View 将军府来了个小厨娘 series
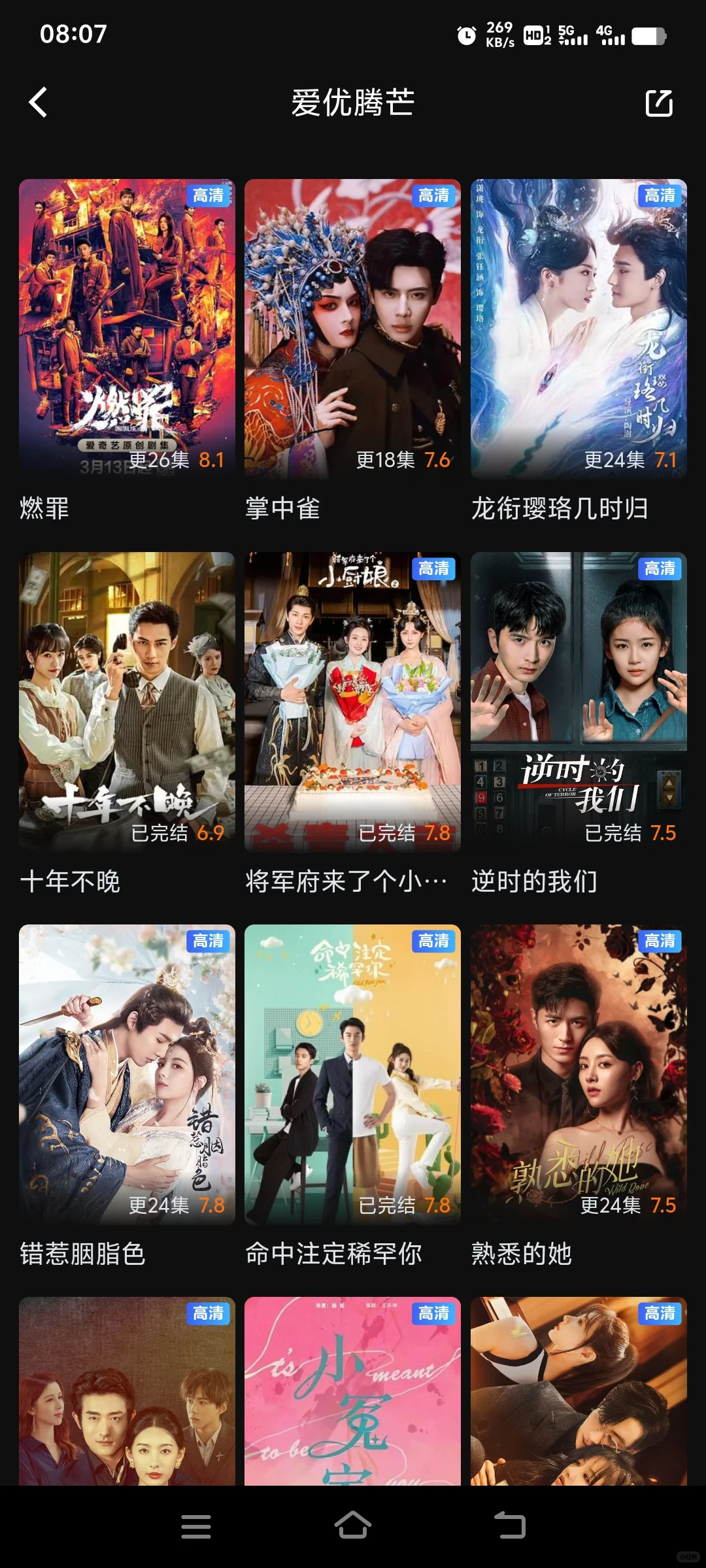The height and width of the screenshot is (1568, 706). tap(352, 701)
